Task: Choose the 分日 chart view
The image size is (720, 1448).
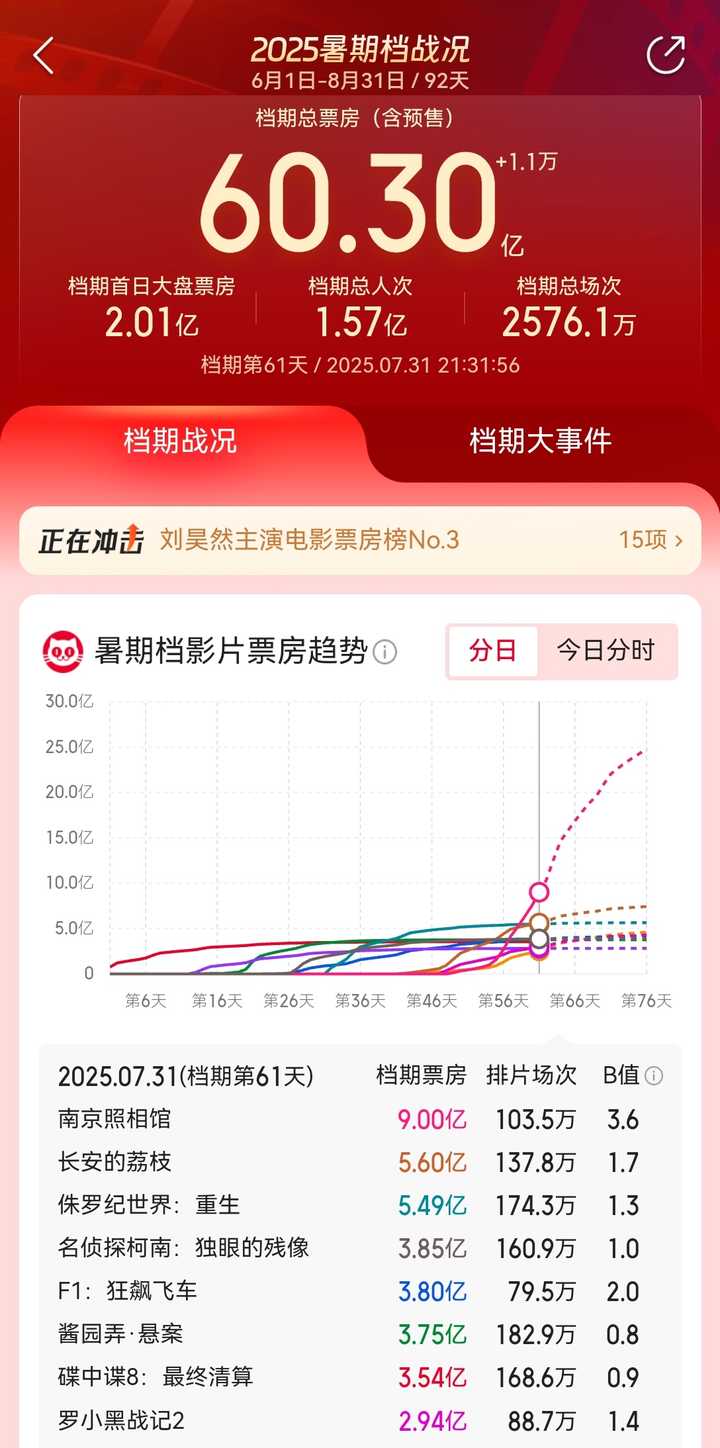Action: click(x=493, y=651)
